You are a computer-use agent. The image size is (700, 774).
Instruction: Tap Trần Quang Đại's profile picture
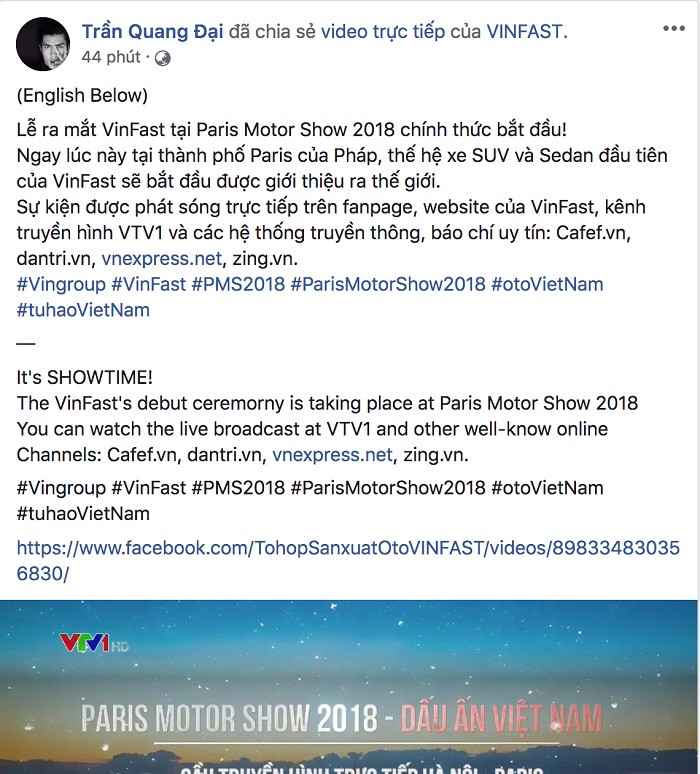pyautogui.click(x=43, y=44)
